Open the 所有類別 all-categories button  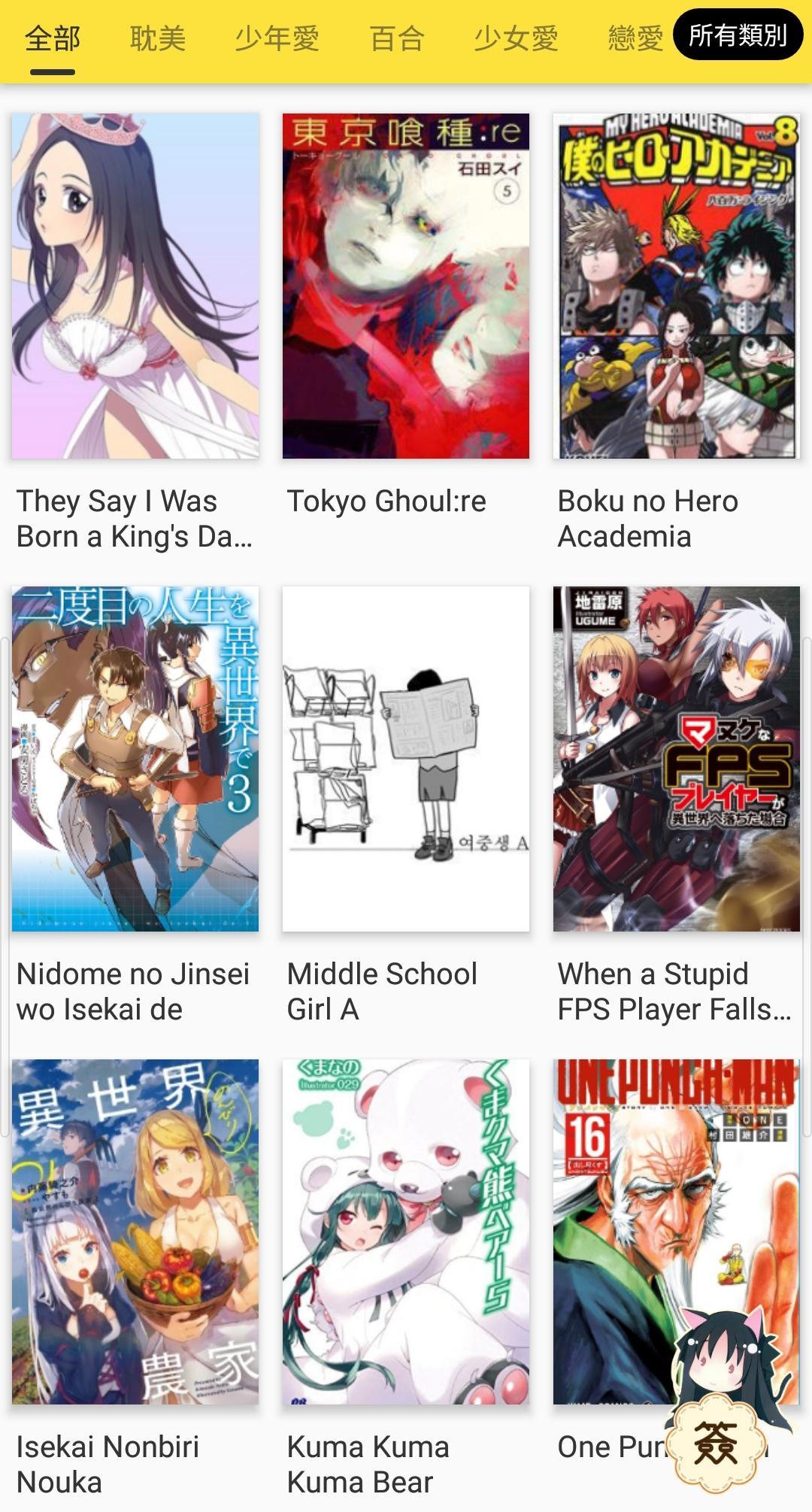pyautogui.click(x=738, y=38)
